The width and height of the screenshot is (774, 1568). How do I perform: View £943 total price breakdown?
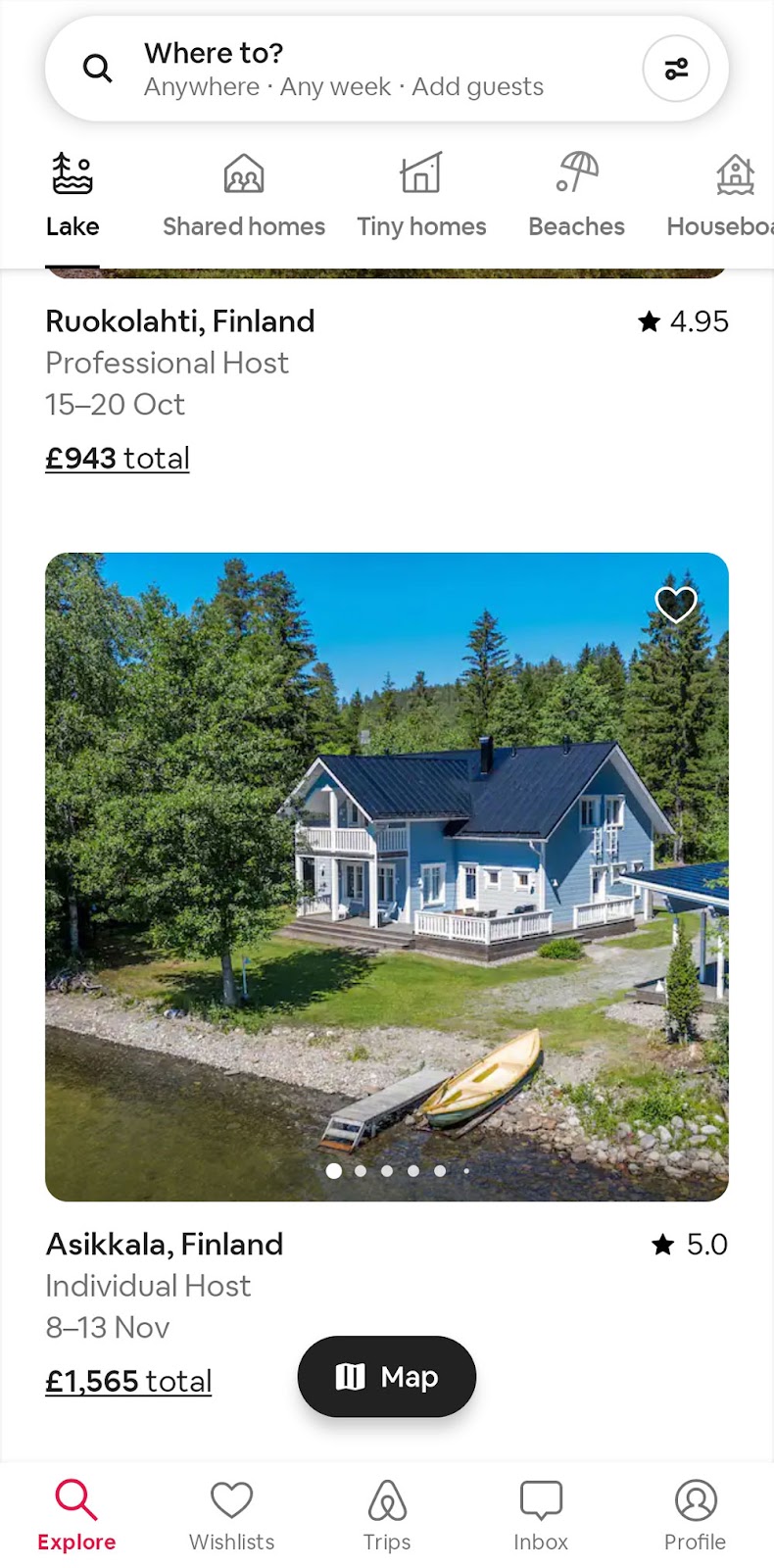click(x=118, y=459)
